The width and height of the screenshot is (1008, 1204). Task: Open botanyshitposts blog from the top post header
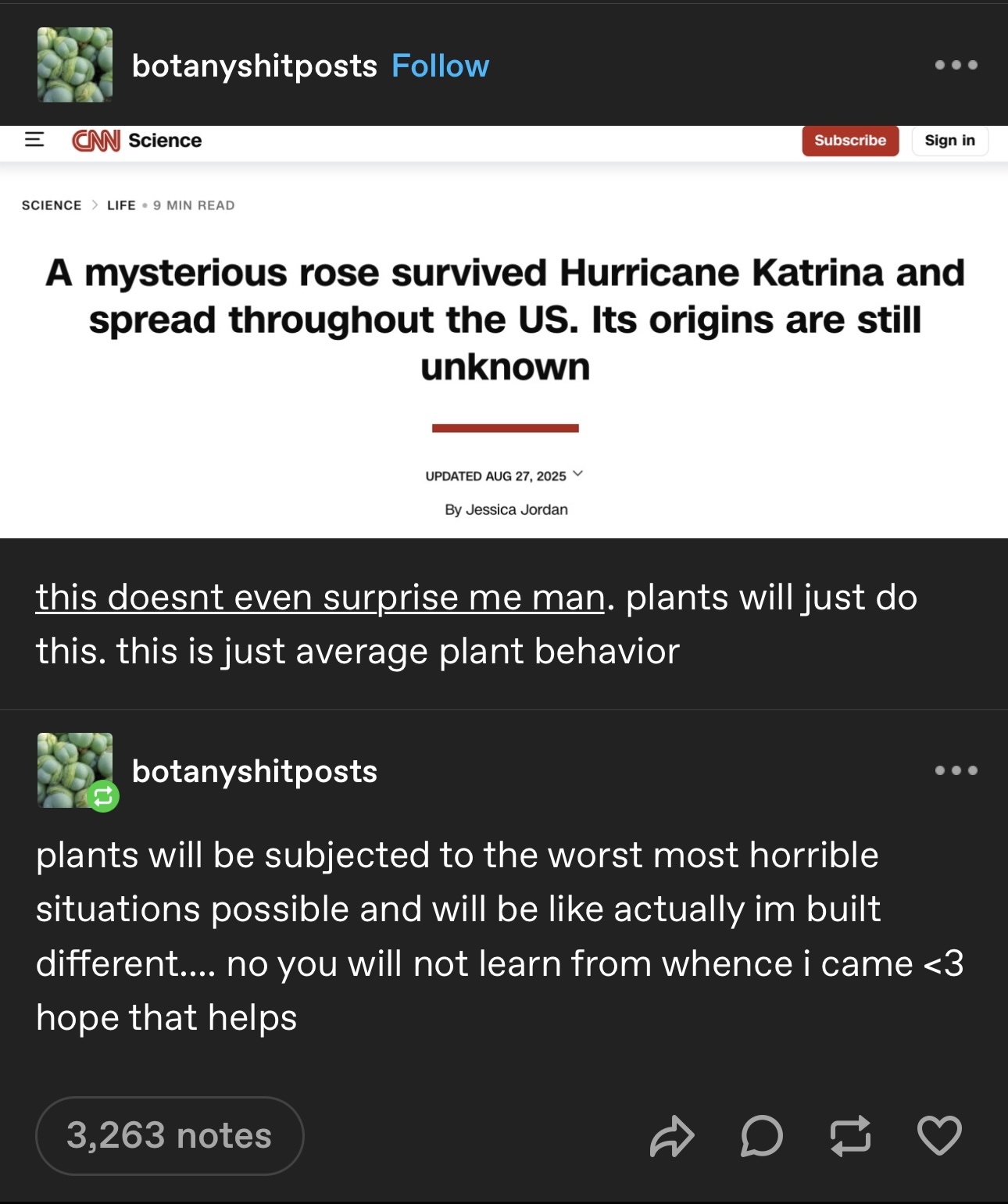(x=254, y=66)
